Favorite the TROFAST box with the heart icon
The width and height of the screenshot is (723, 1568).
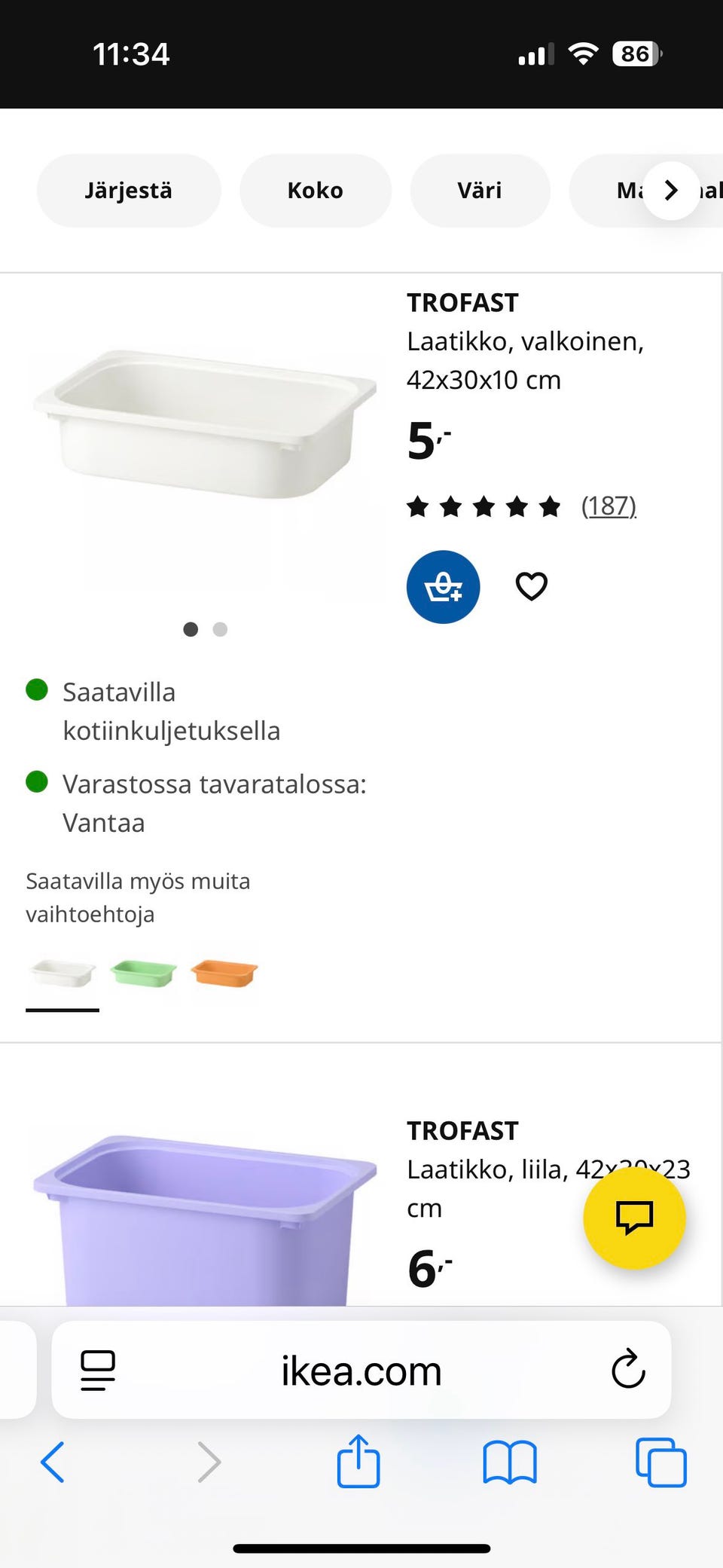531,586
